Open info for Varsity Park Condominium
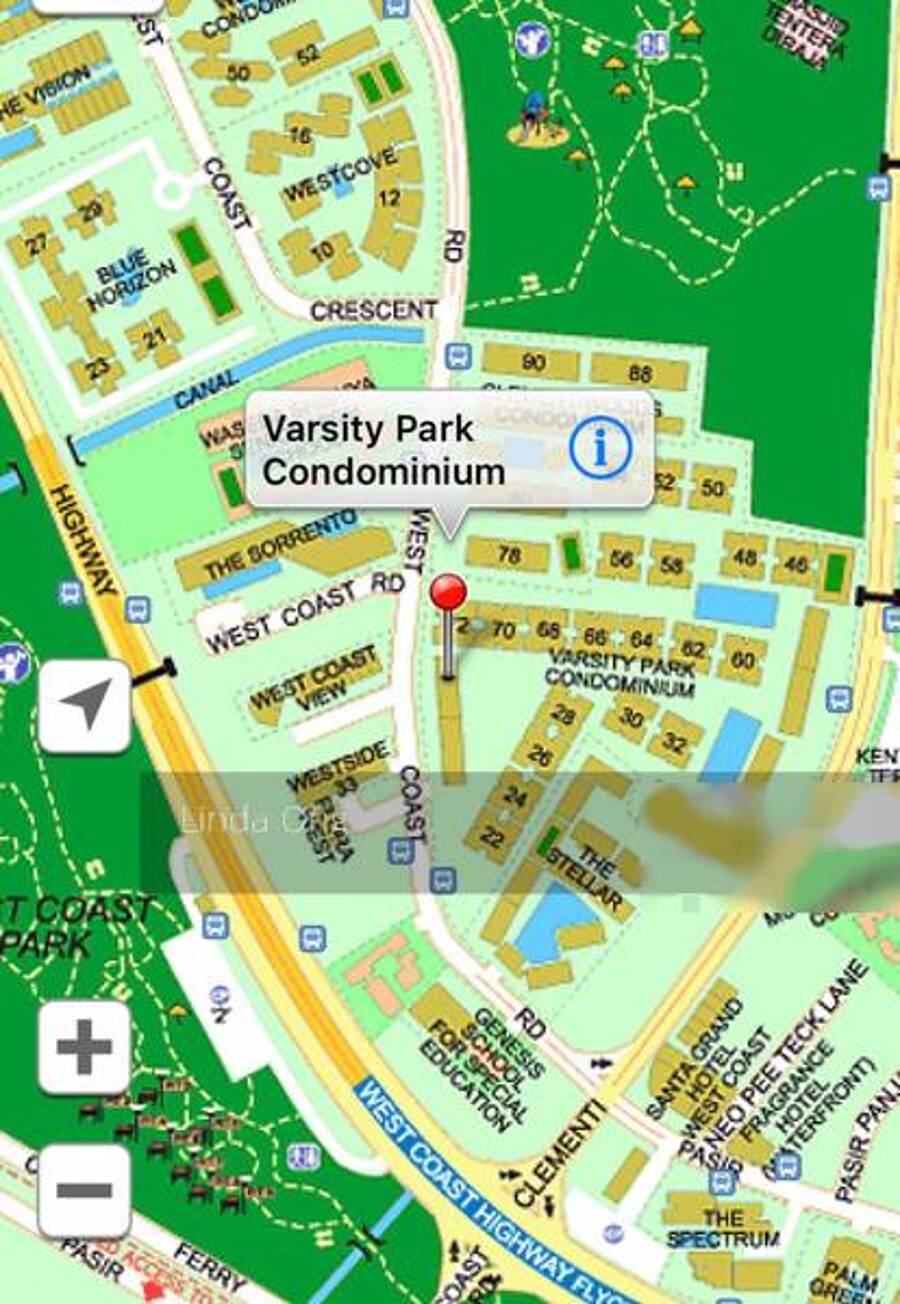The image size is (900, 1304). click(601, 450)
